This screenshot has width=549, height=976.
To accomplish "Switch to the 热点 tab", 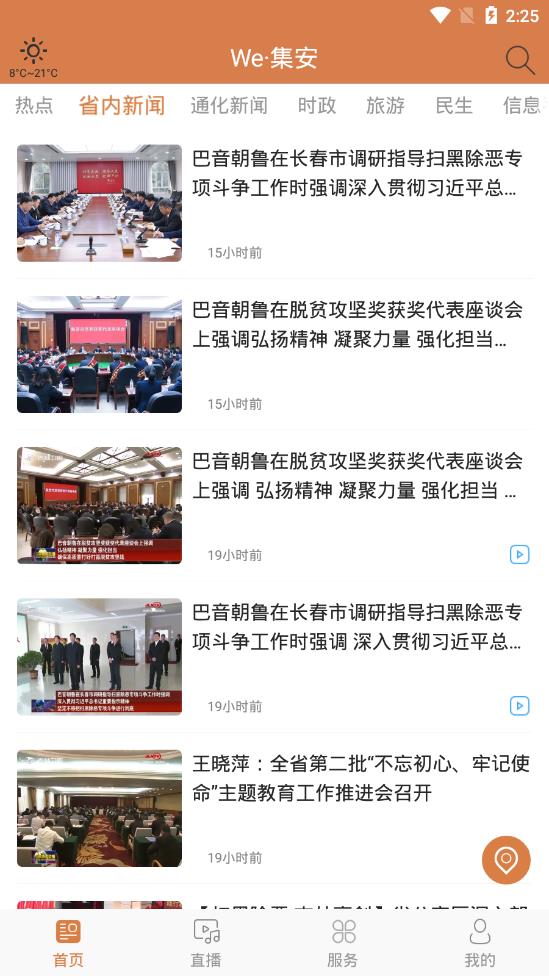I will click(x=34, y=105).
